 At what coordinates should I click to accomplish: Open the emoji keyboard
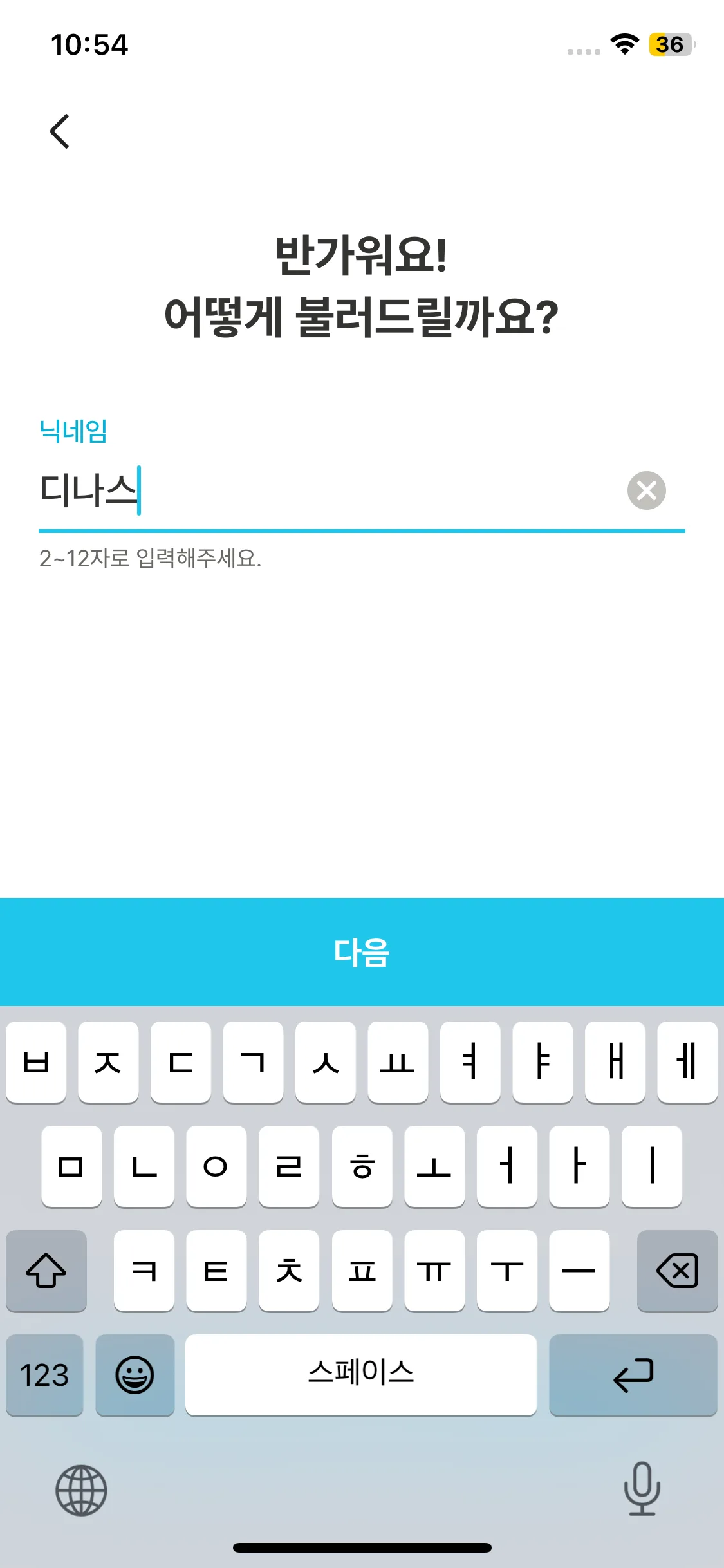pos(135,1375)
